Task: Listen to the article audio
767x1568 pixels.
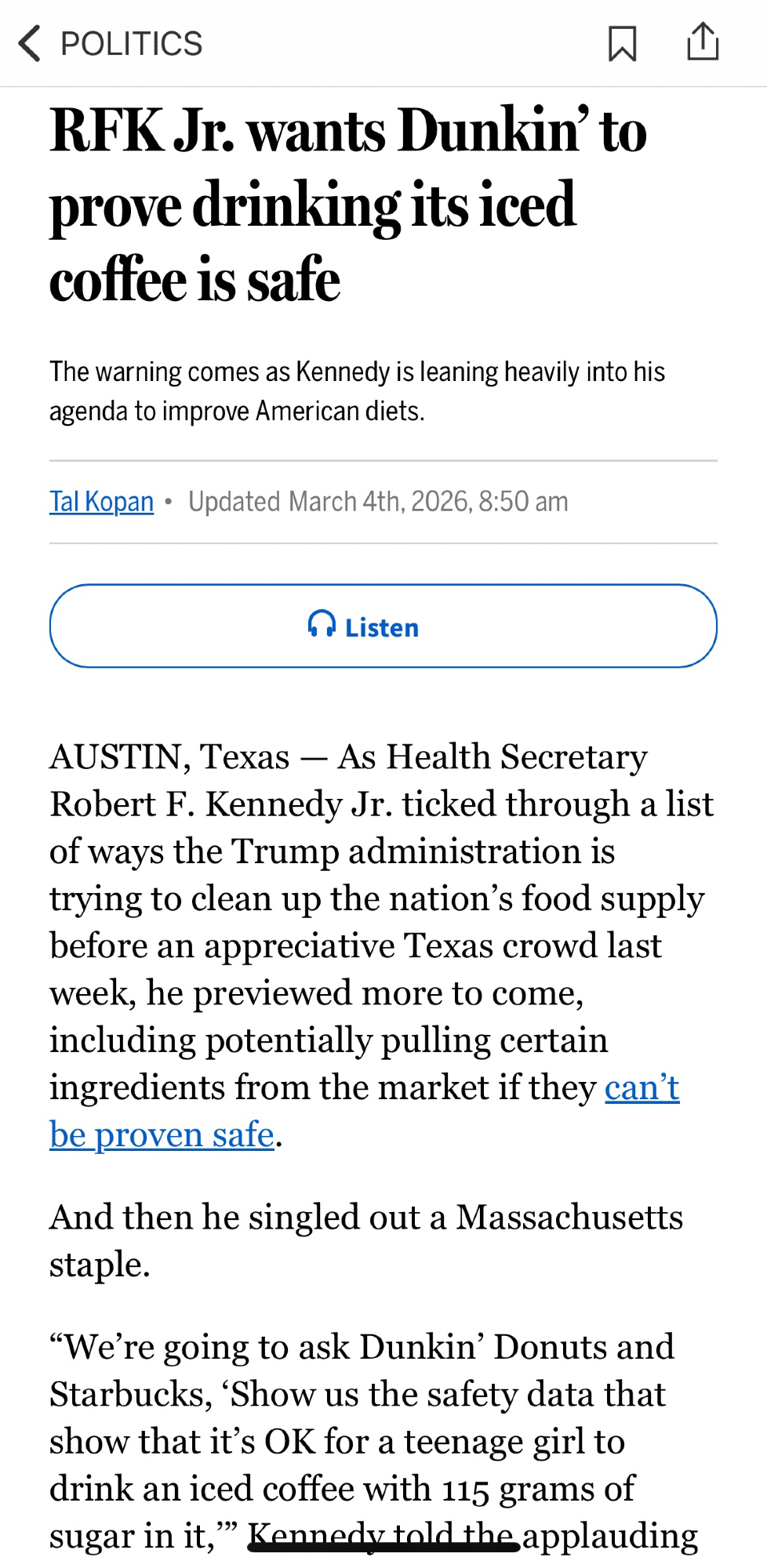Action: tap(383, 626)
